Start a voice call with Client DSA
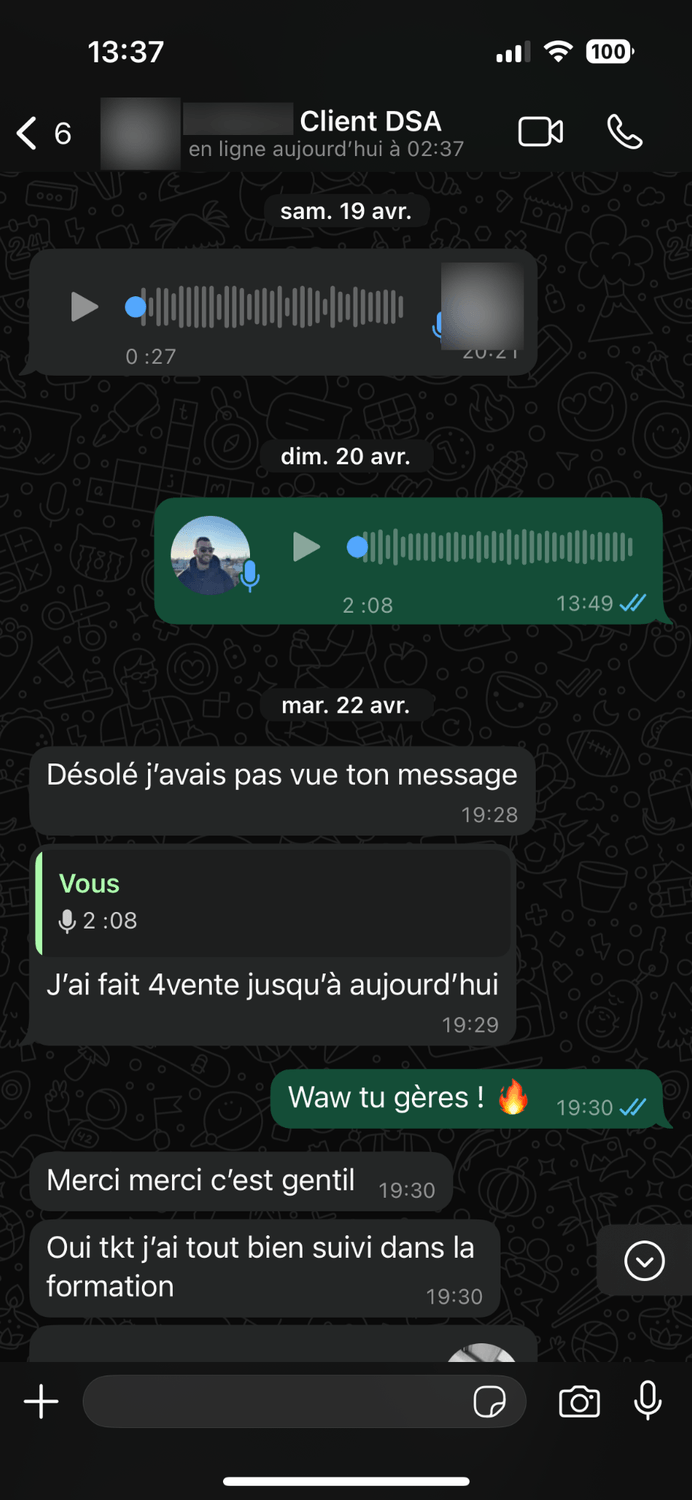 pos(625,132)
